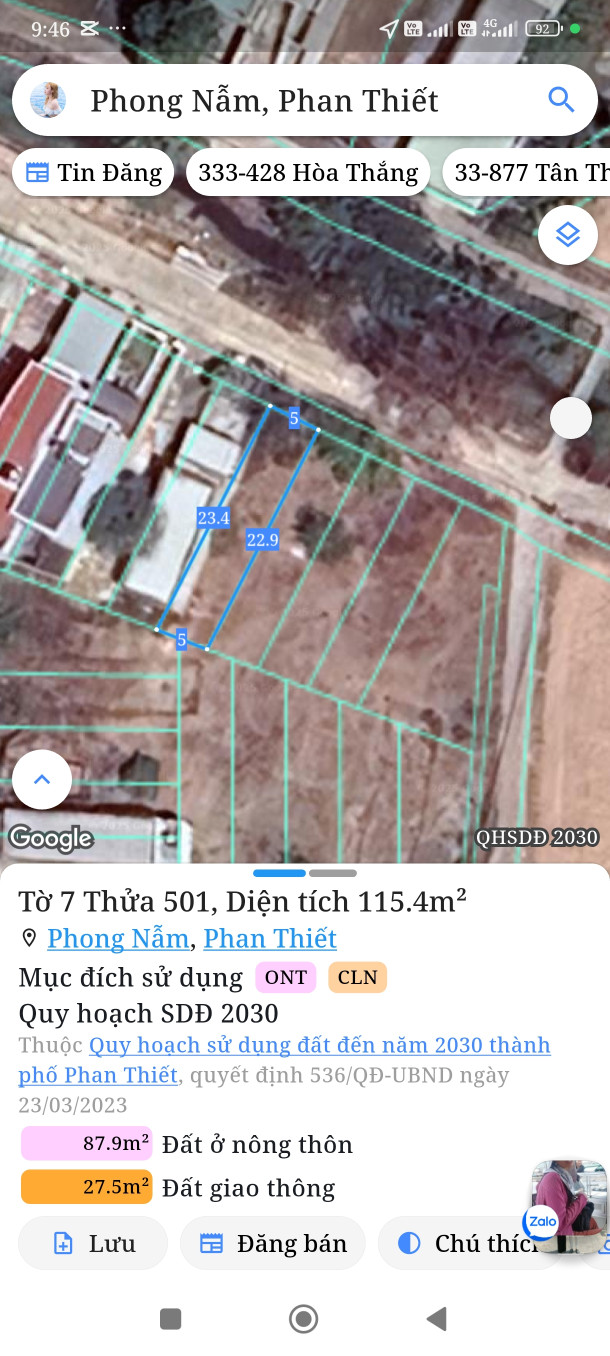Screen dimensions: 610x1356
Task: Open the Phan Thiết location link
Action: [270, 939]
